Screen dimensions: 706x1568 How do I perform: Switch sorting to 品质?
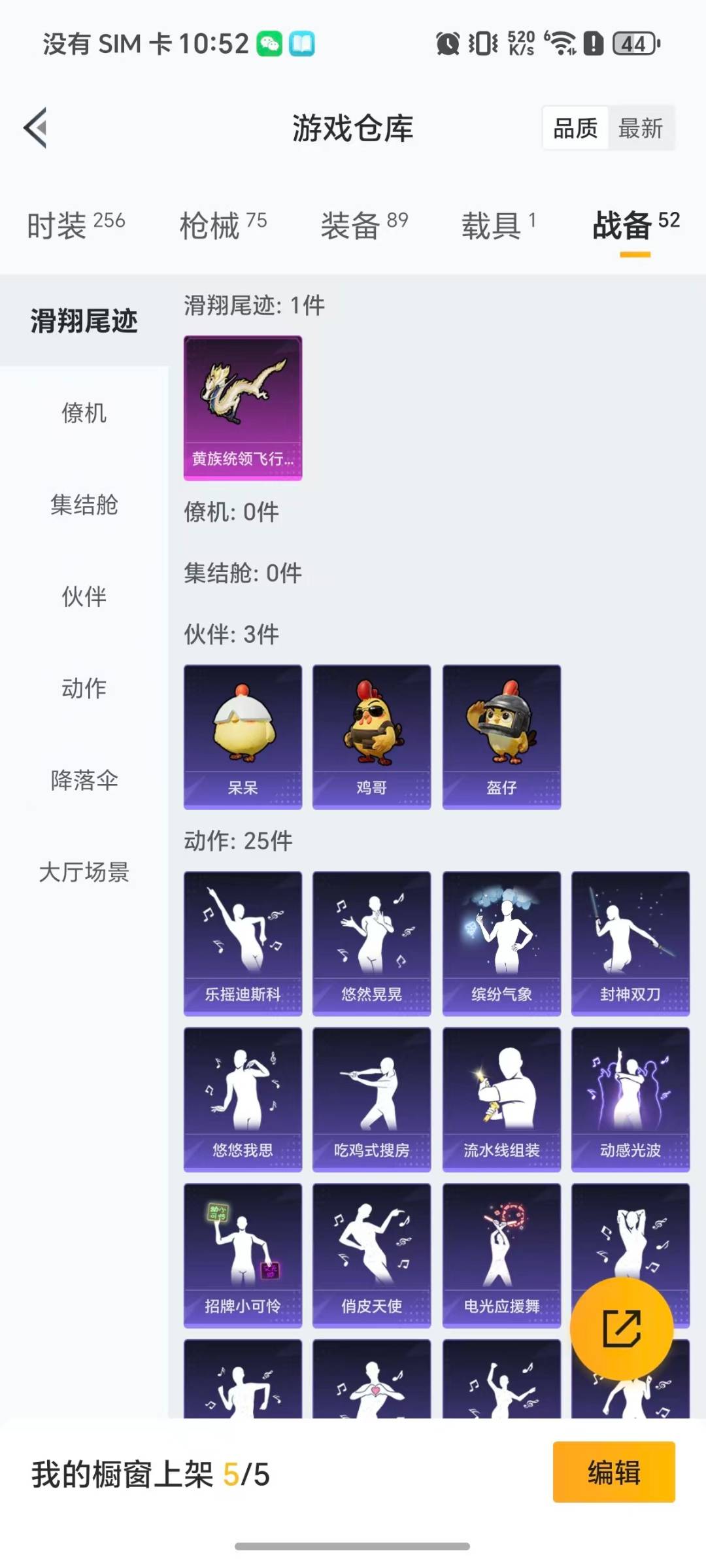tap(573, 128)
